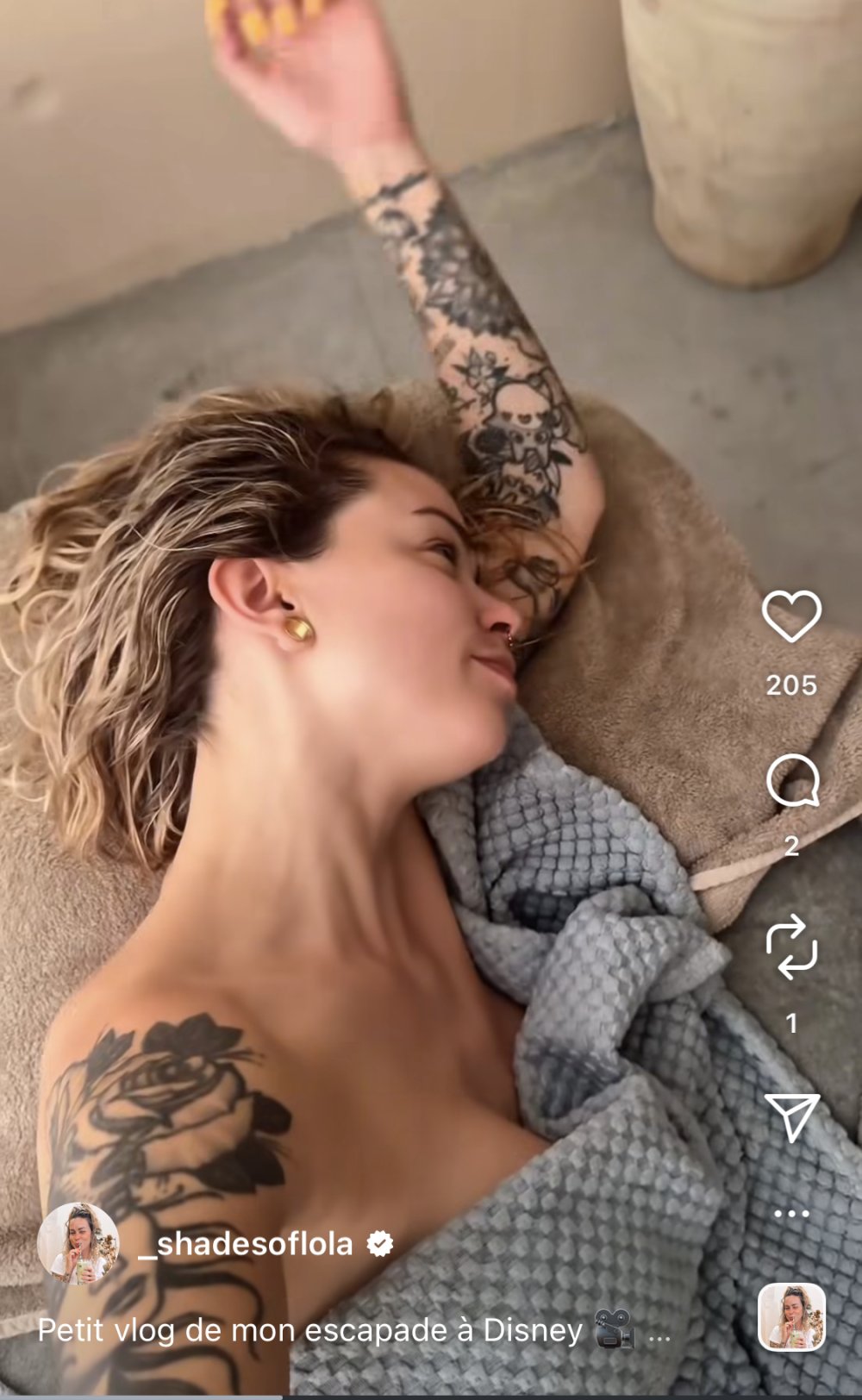
Task: Open the comments on this reel
Action: (791, 781)
